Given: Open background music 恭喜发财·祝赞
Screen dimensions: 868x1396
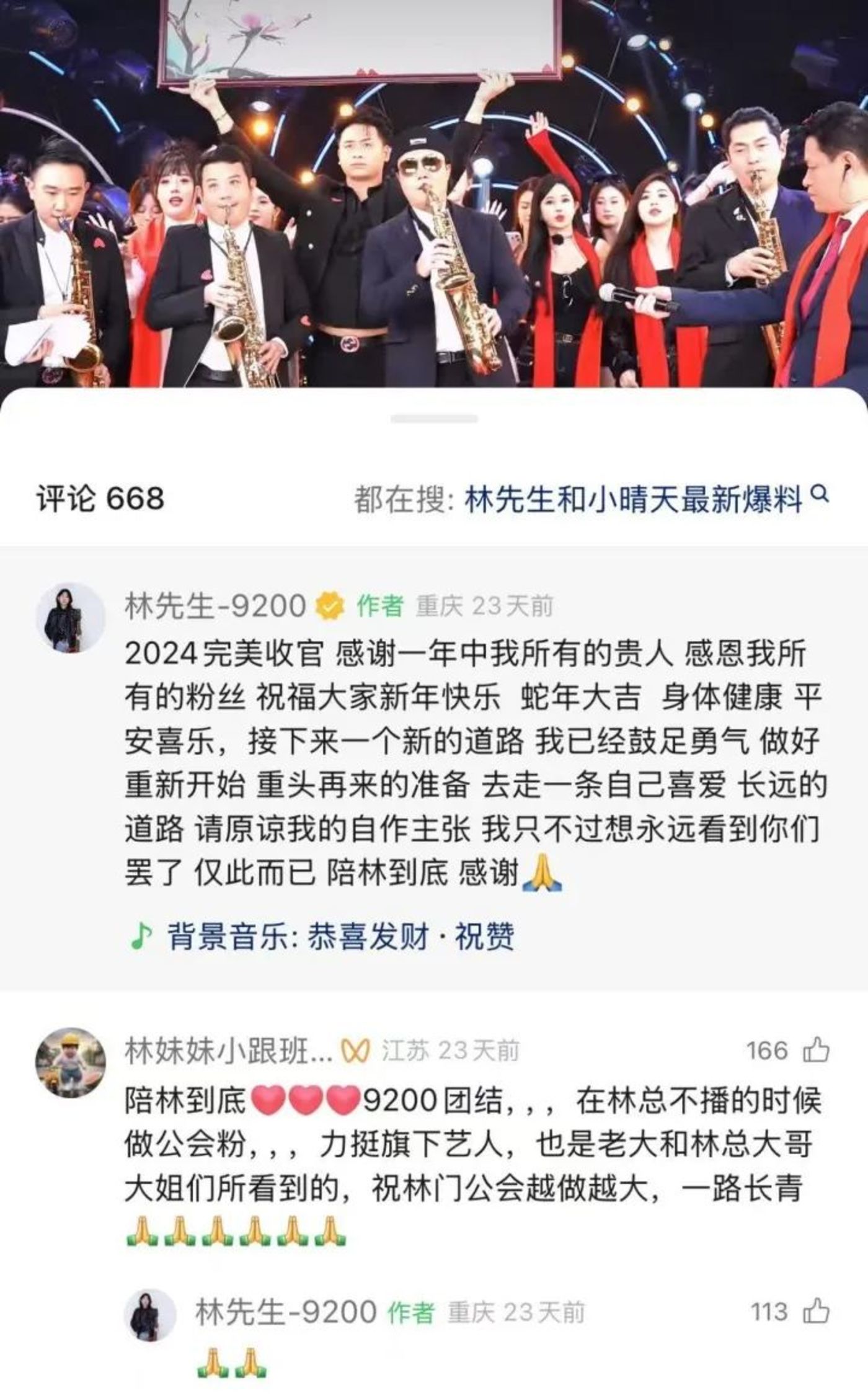Looking at the screenshot, I should point(340,937).
